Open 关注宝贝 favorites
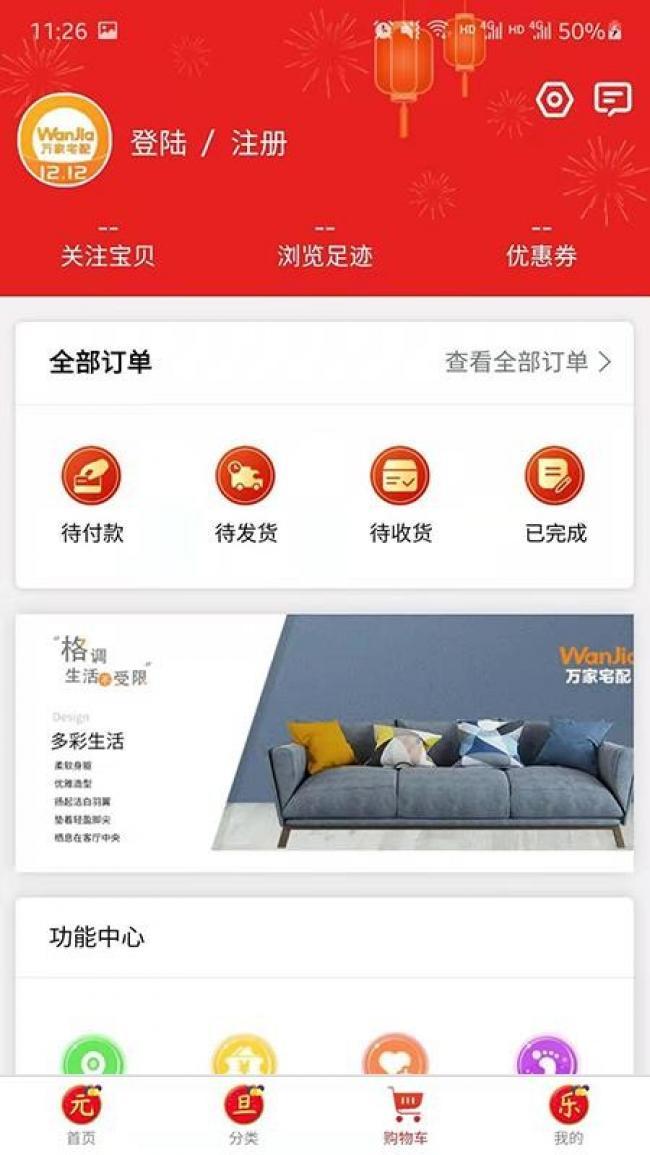The image size is (650, 1155). coord(107,245)
